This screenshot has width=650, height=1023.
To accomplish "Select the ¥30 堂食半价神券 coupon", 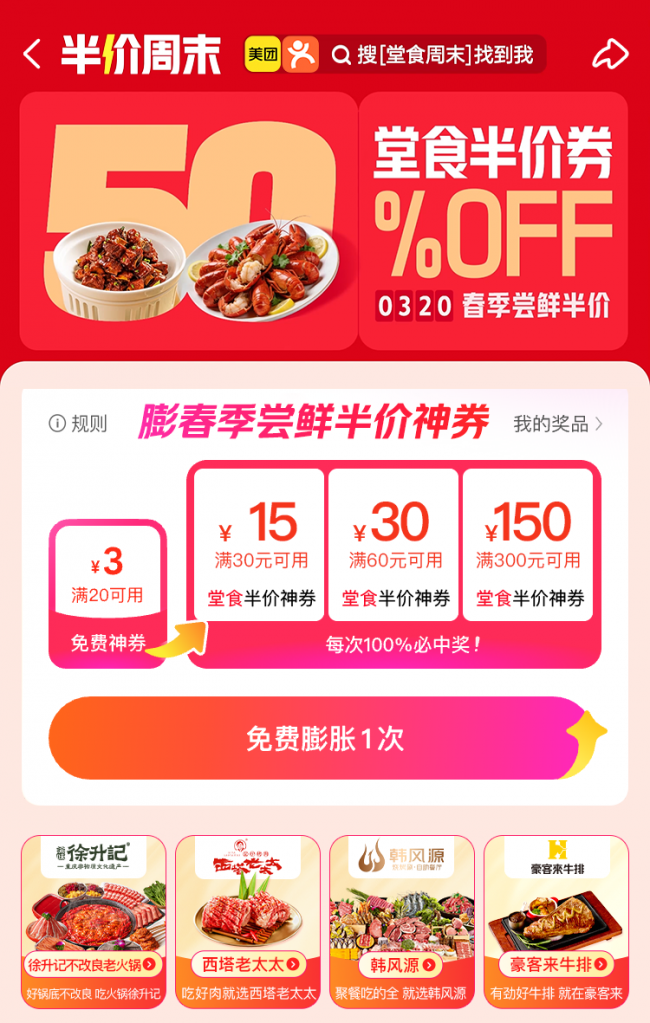I will [393, 545].
